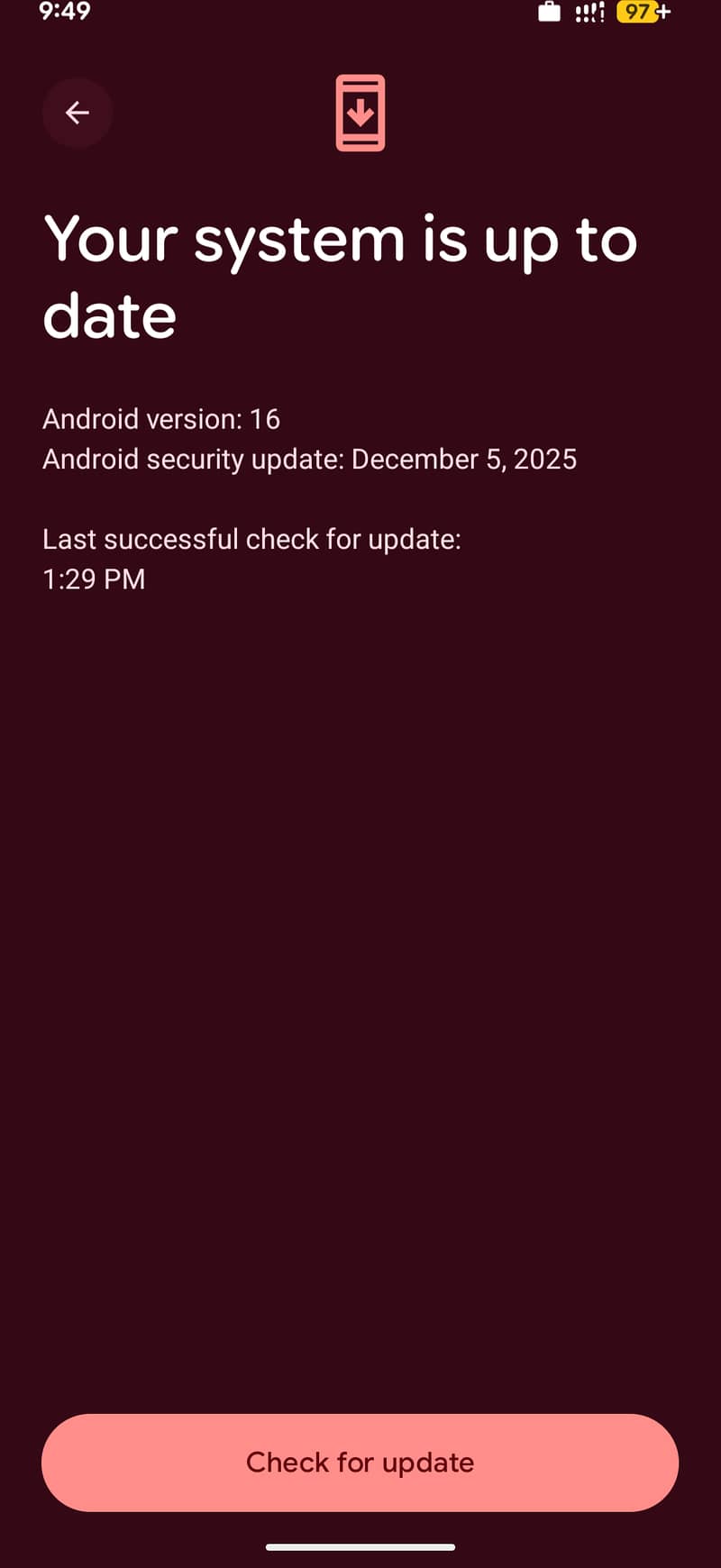Tap December 5, 2025 security patch date
Viewport: 721px width, 1568px height.
(x=465, y=459)
